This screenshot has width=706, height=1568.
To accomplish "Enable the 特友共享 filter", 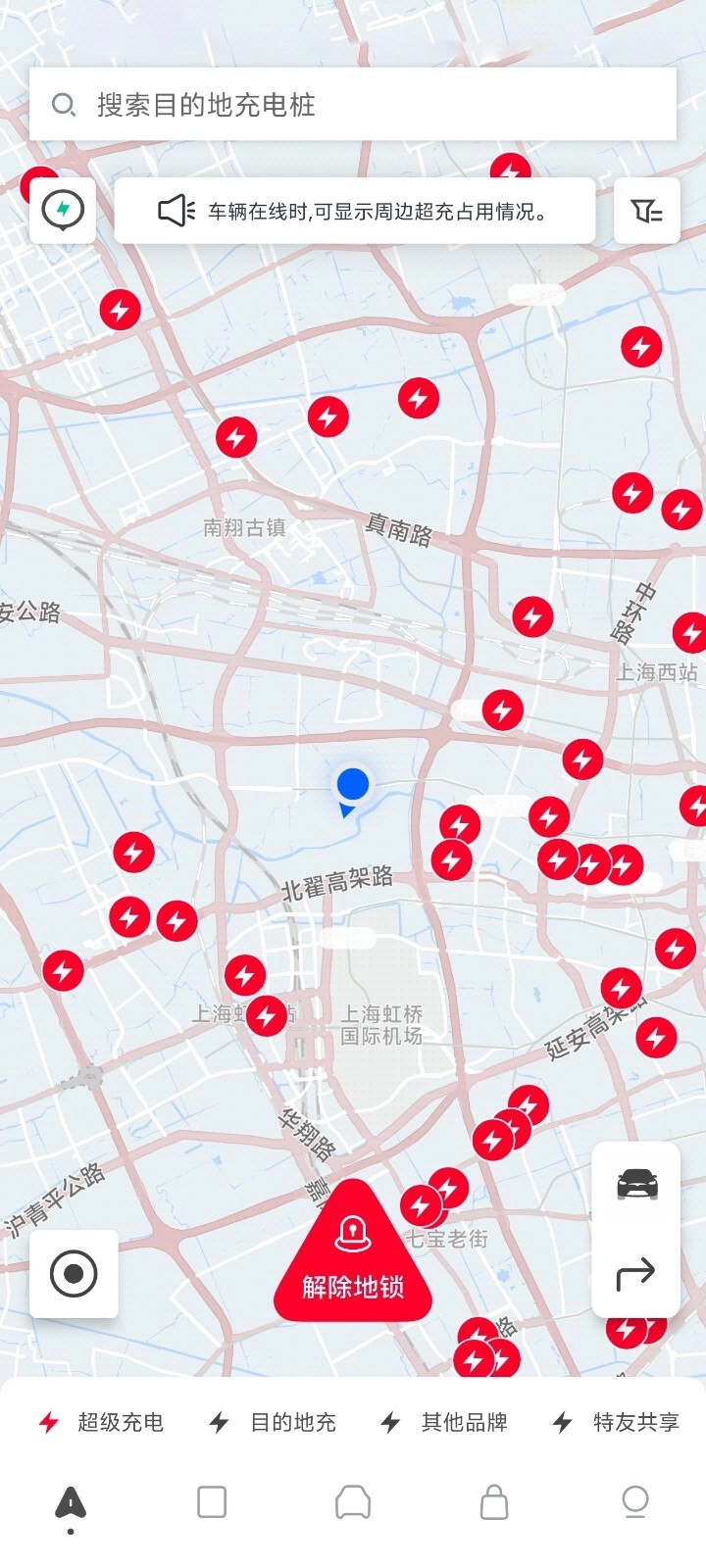I will (x=618, y=1421).
